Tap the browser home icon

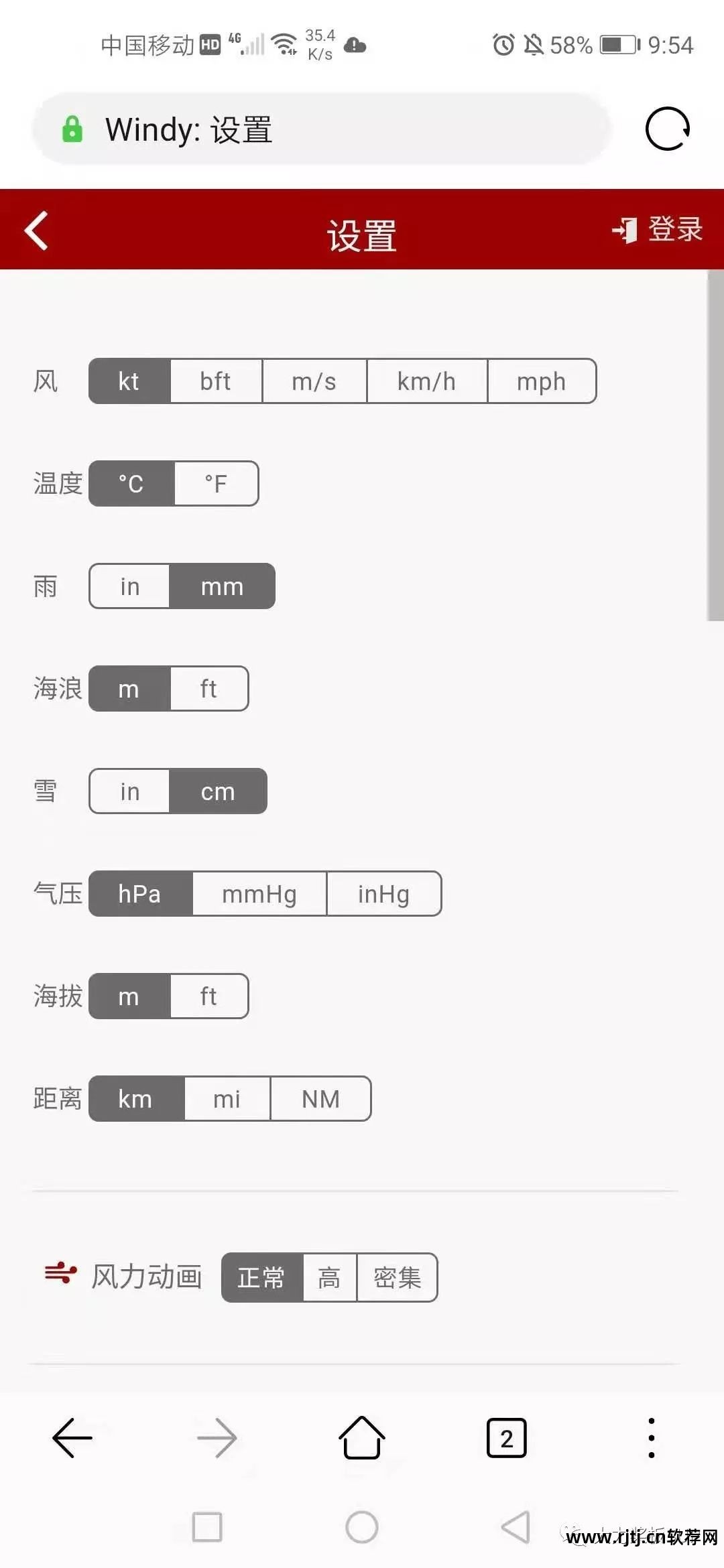[361, 1438]
